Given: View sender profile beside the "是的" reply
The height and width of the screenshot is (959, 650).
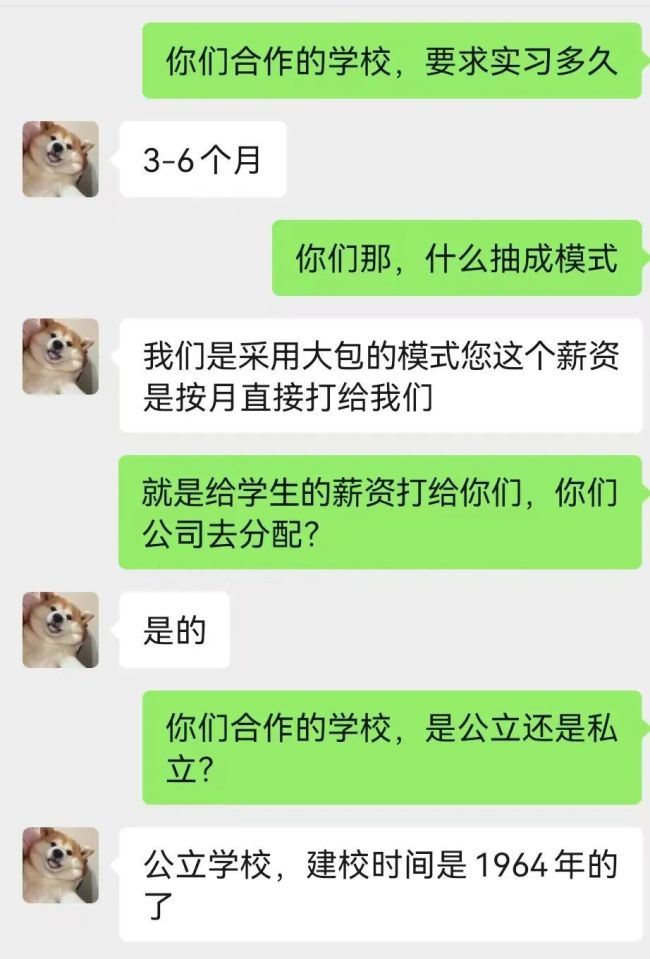Looking at the screenshot, I should [x=60, y=630].
